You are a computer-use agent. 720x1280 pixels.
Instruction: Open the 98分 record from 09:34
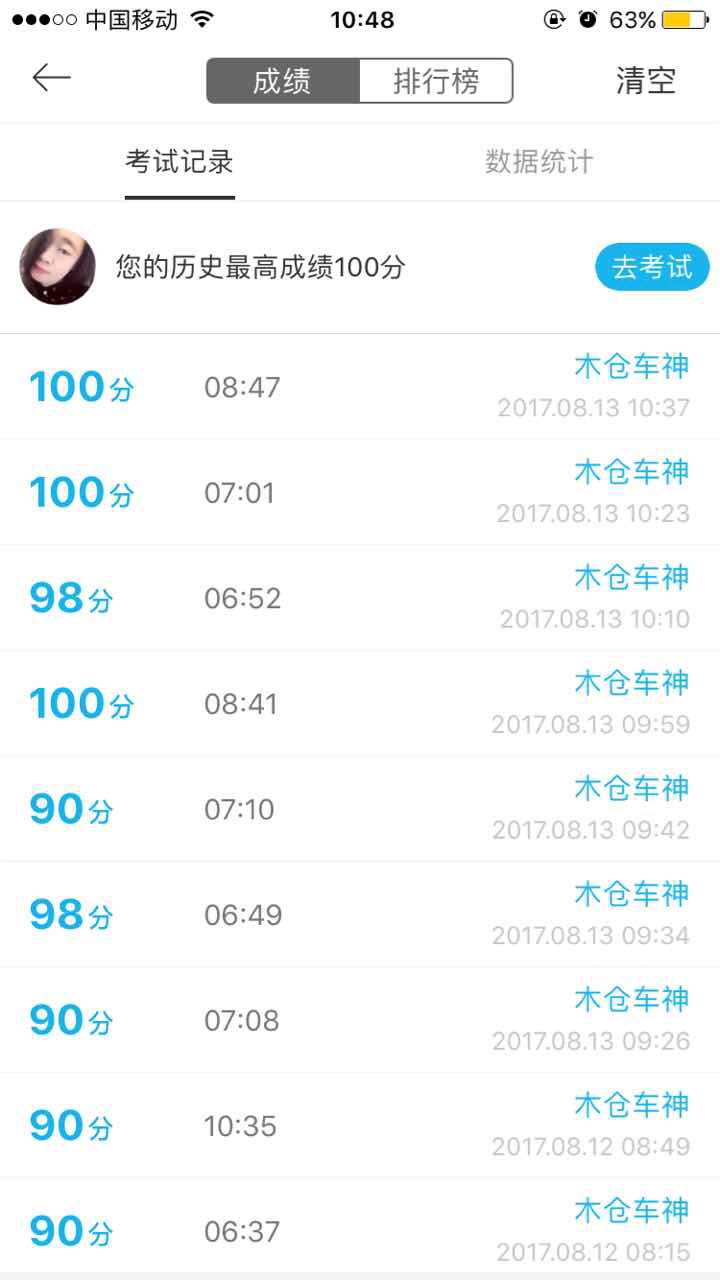coord(360,915)
